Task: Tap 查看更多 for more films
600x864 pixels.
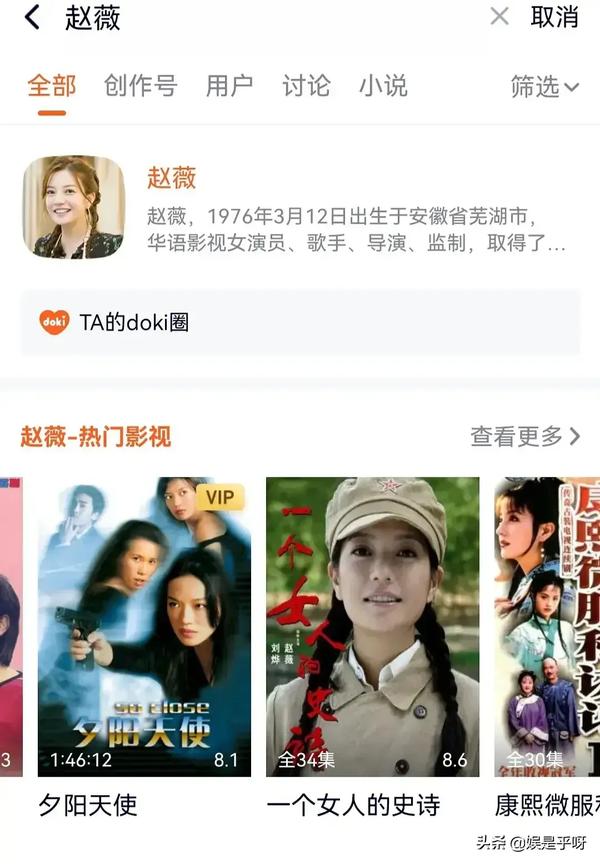Action: tap(525, 436)
